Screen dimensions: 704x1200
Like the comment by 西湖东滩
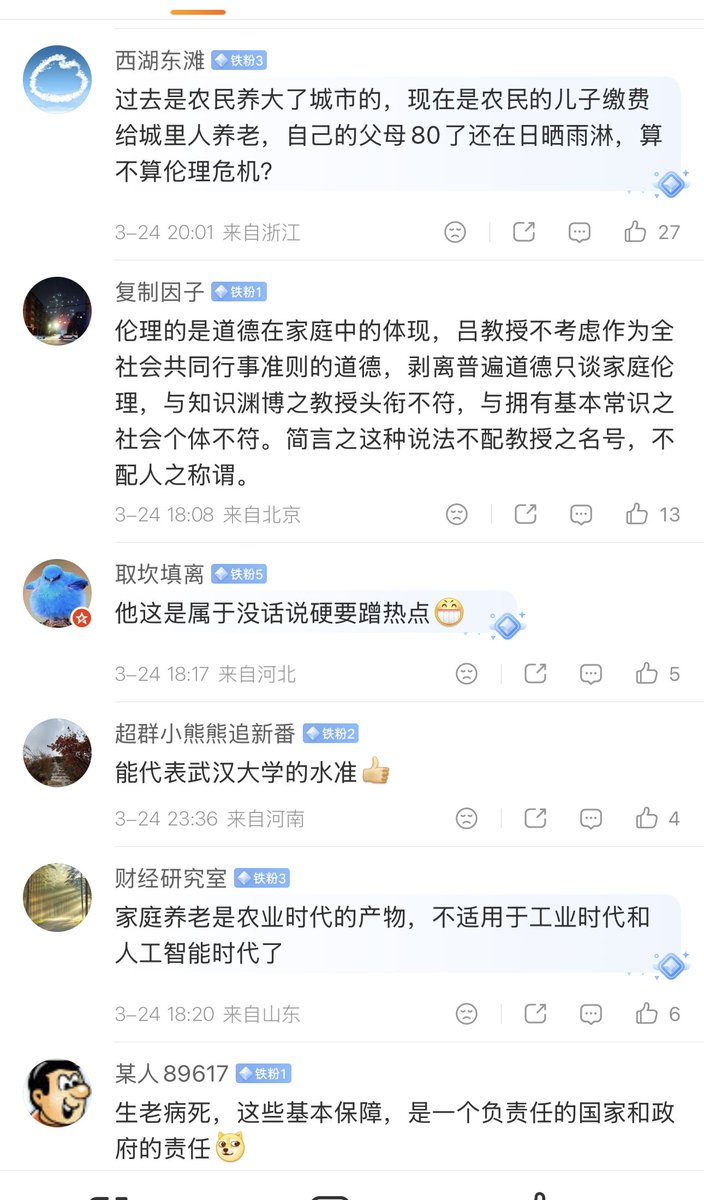(x=636, y=232)
